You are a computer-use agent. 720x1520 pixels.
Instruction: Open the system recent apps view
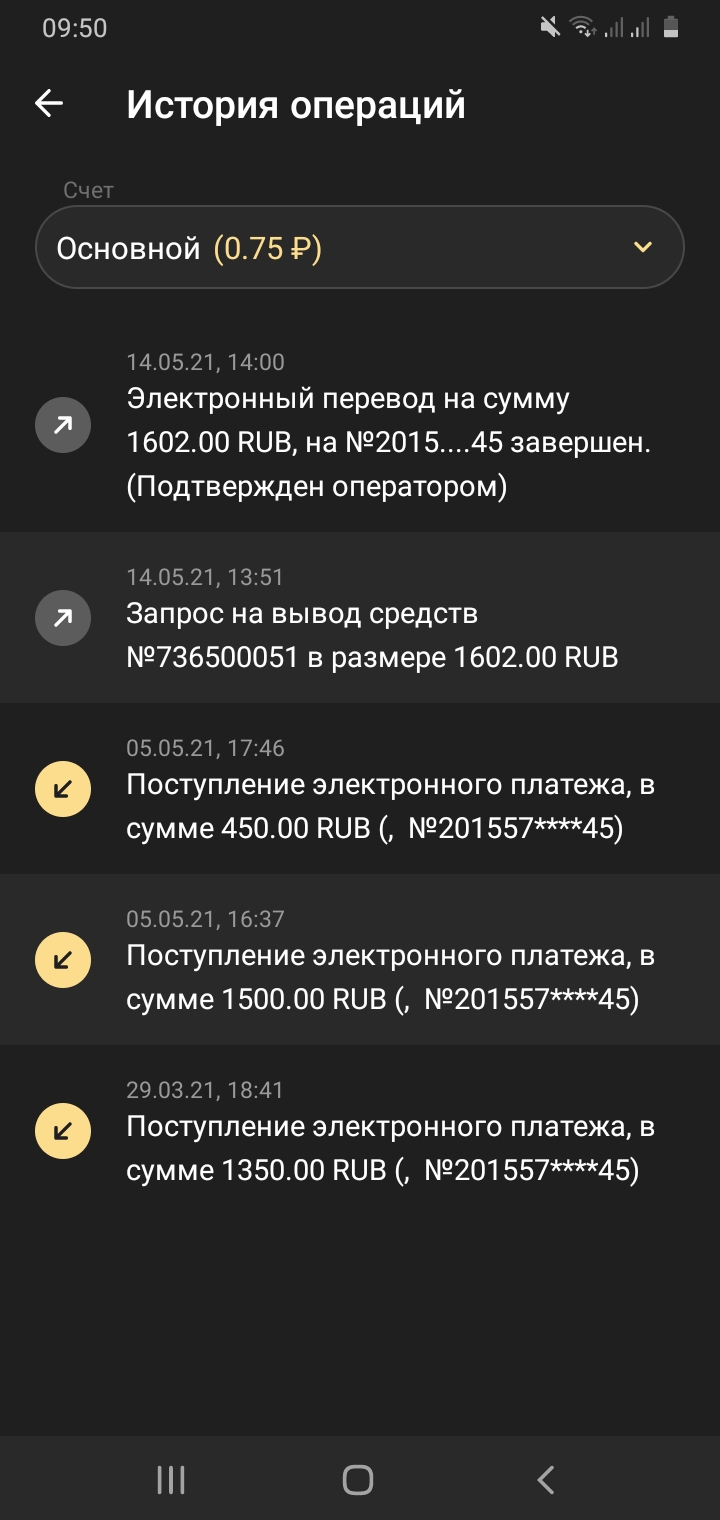pyautogui.click(x=171, y=1480)
